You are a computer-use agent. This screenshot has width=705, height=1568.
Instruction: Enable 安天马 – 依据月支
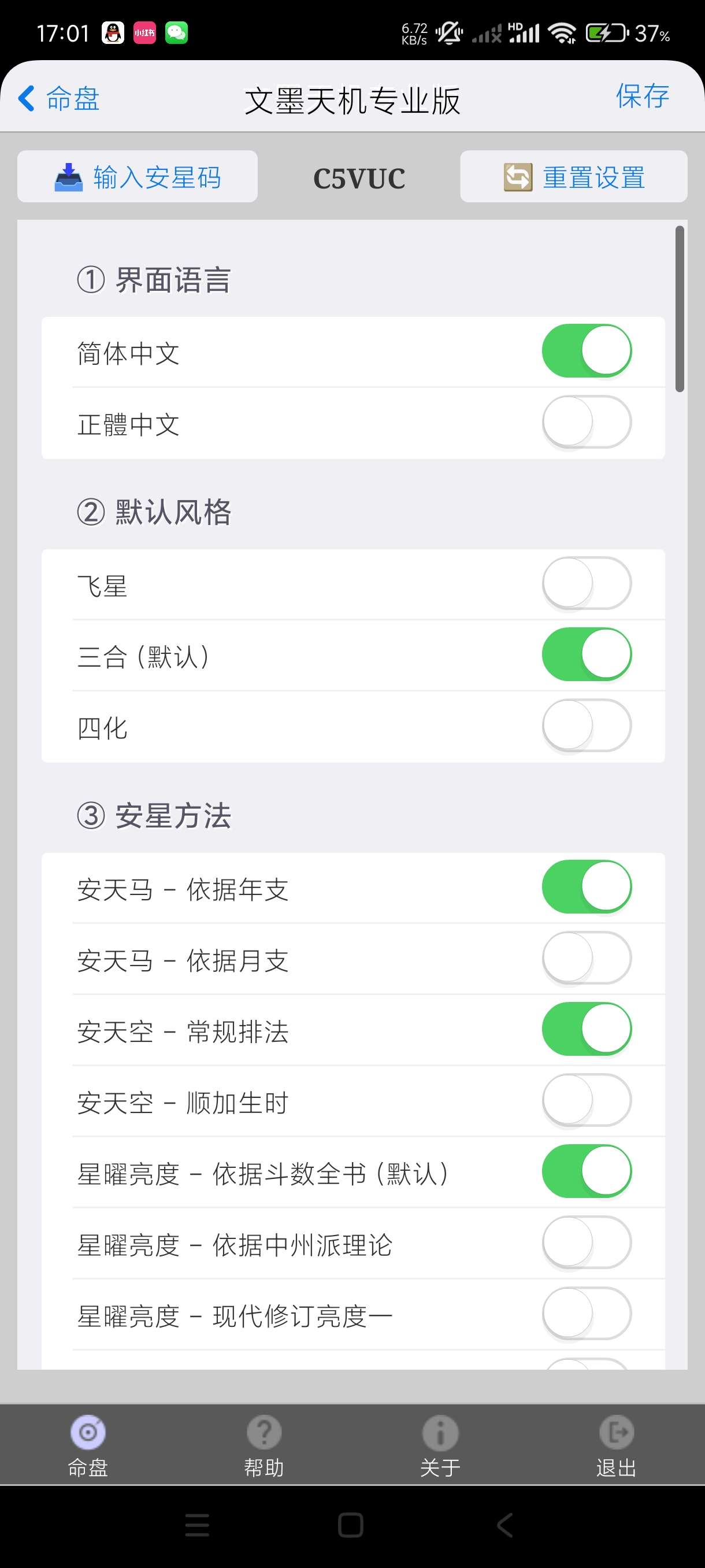pos(587,958)
